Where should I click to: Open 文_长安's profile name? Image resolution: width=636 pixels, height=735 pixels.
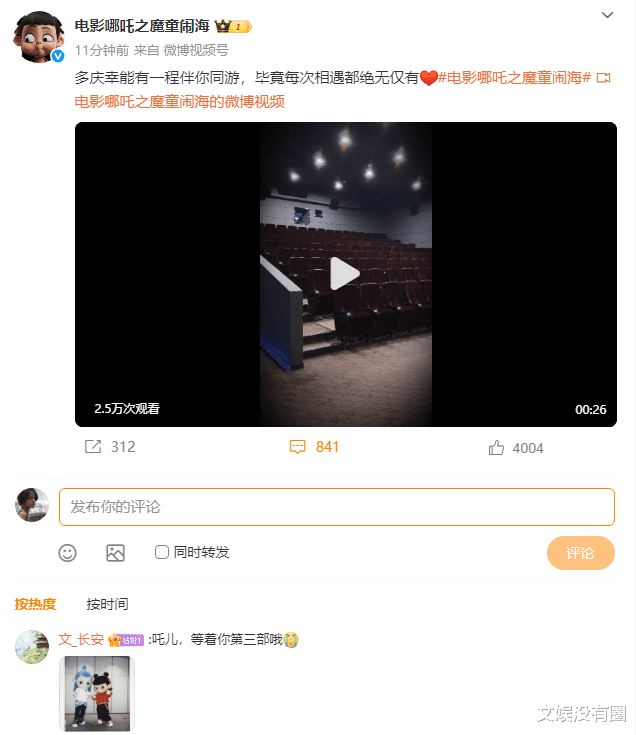pos(81,639)
